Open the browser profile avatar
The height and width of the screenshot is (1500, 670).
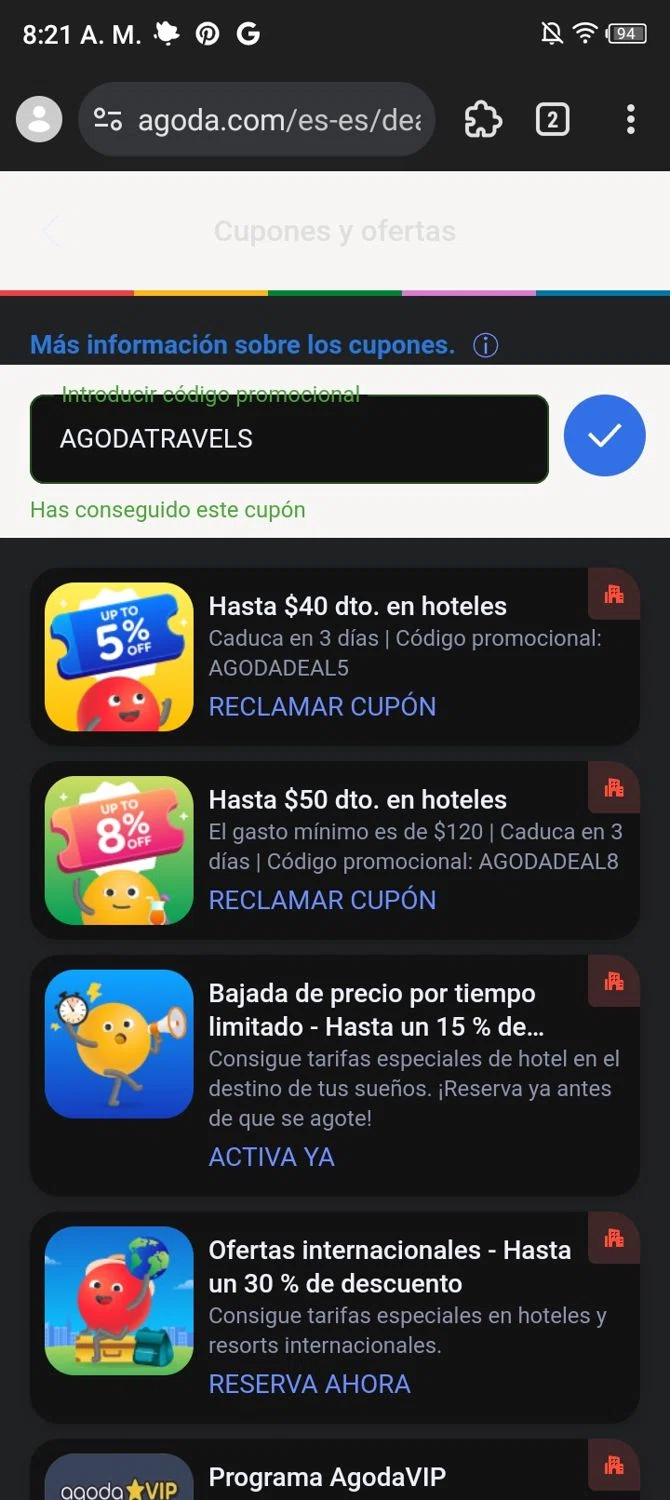(39, 120)
